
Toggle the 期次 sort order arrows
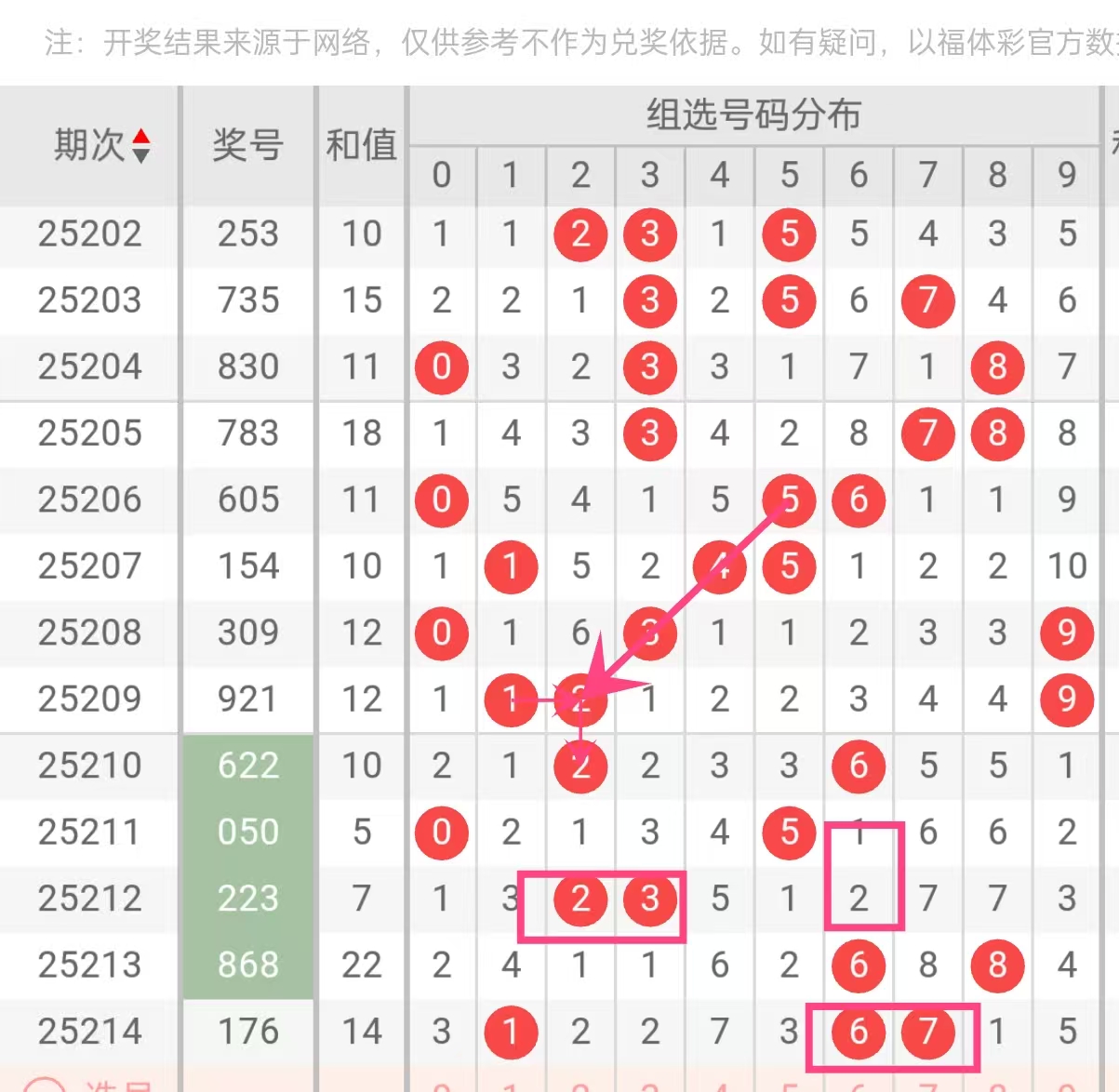(140, 146)
